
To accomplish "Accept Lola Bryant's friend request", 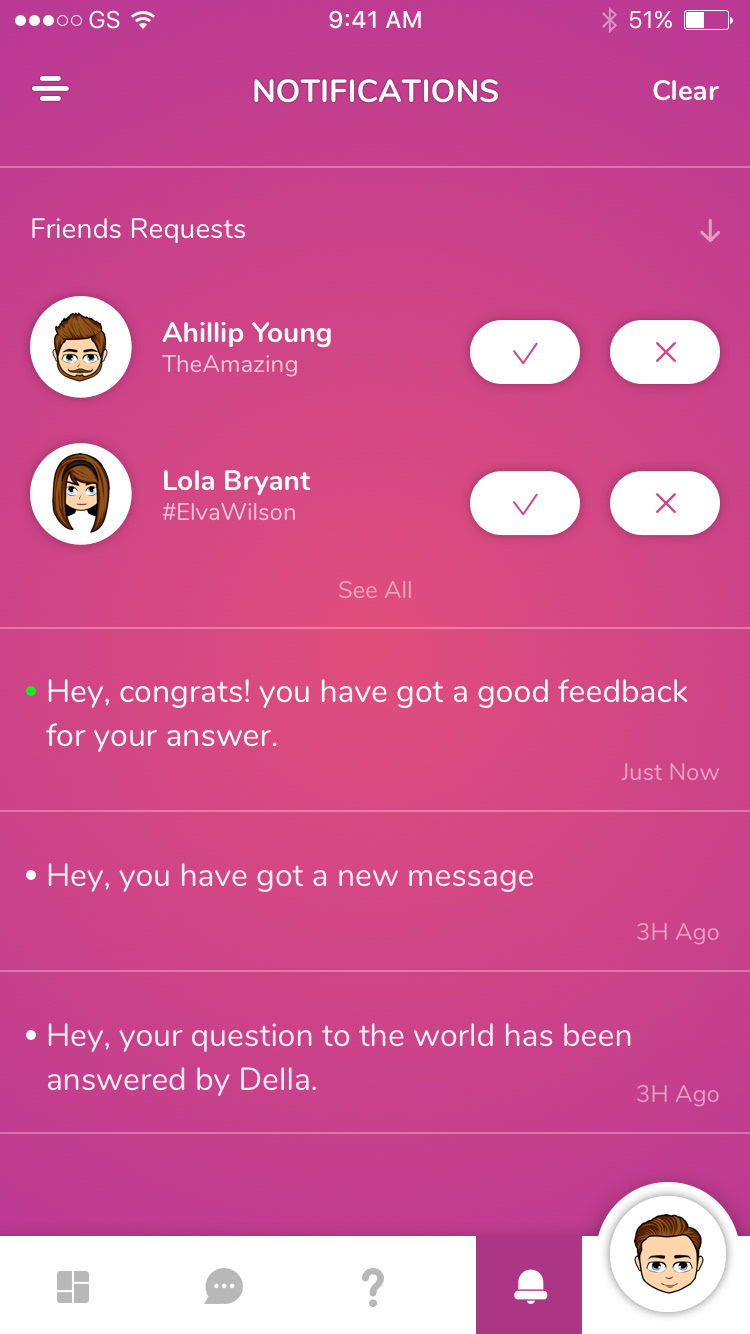I will (525, 503).
